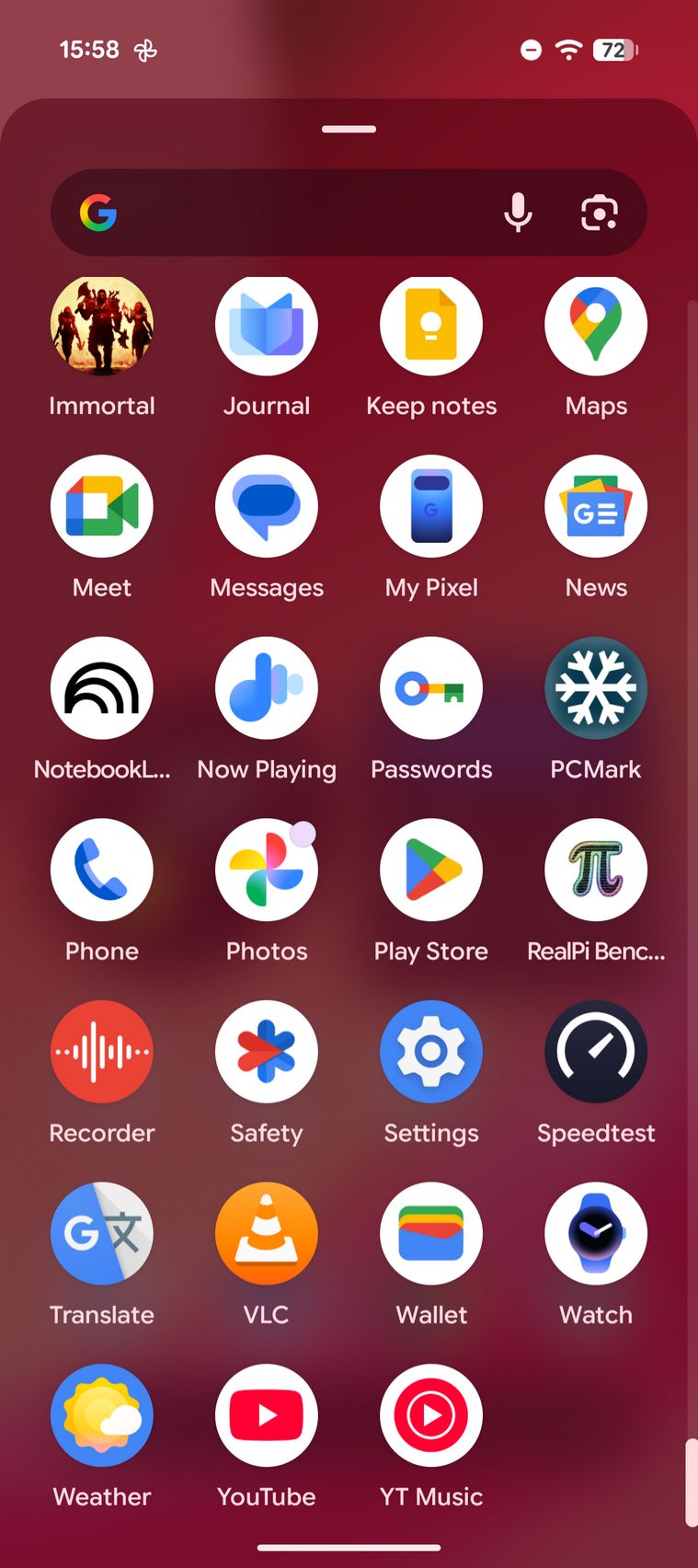
Task: Launch the Now Playing app
Action: (267, 688)
